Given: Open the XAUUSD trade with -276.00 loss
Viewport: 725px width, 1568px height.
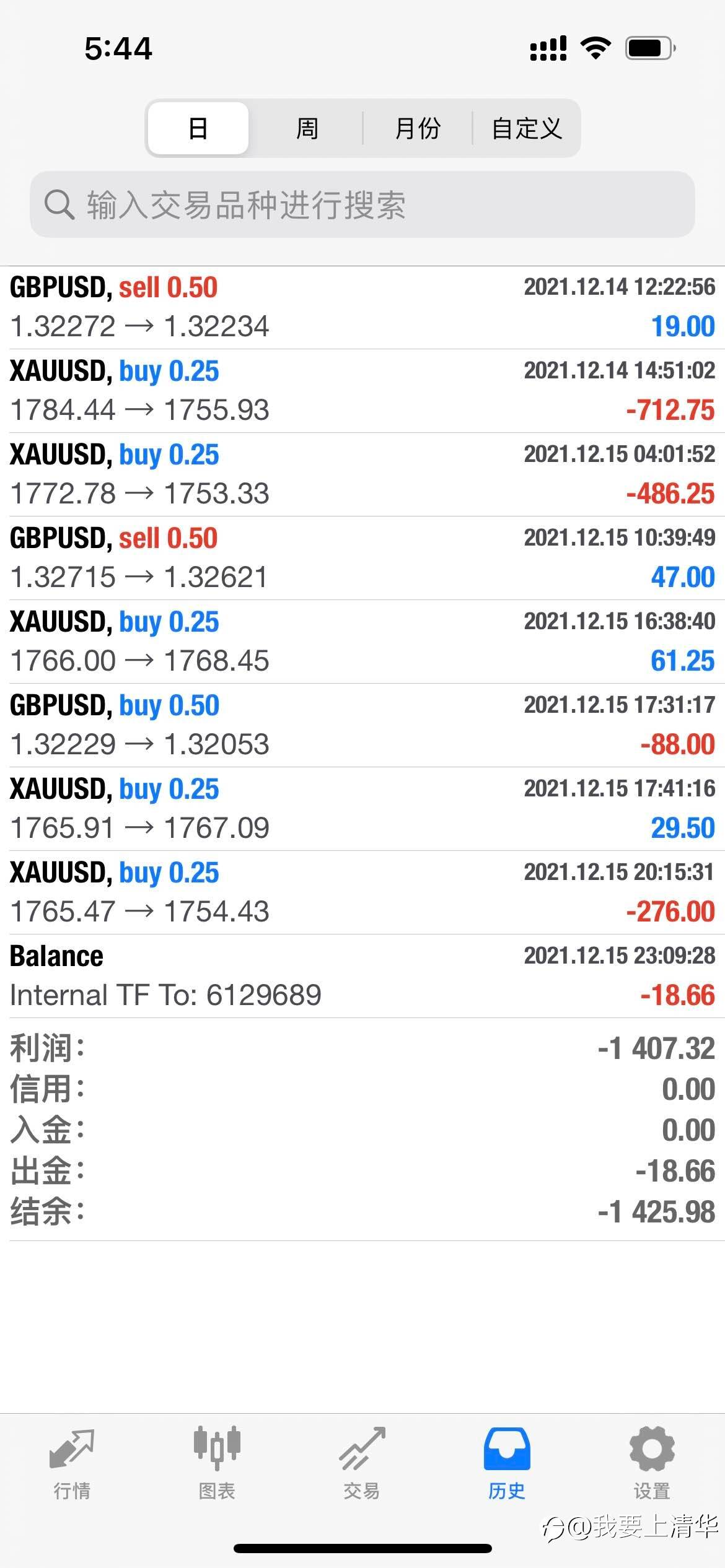Looking at the screenshot, I should (x=362, y=892).
